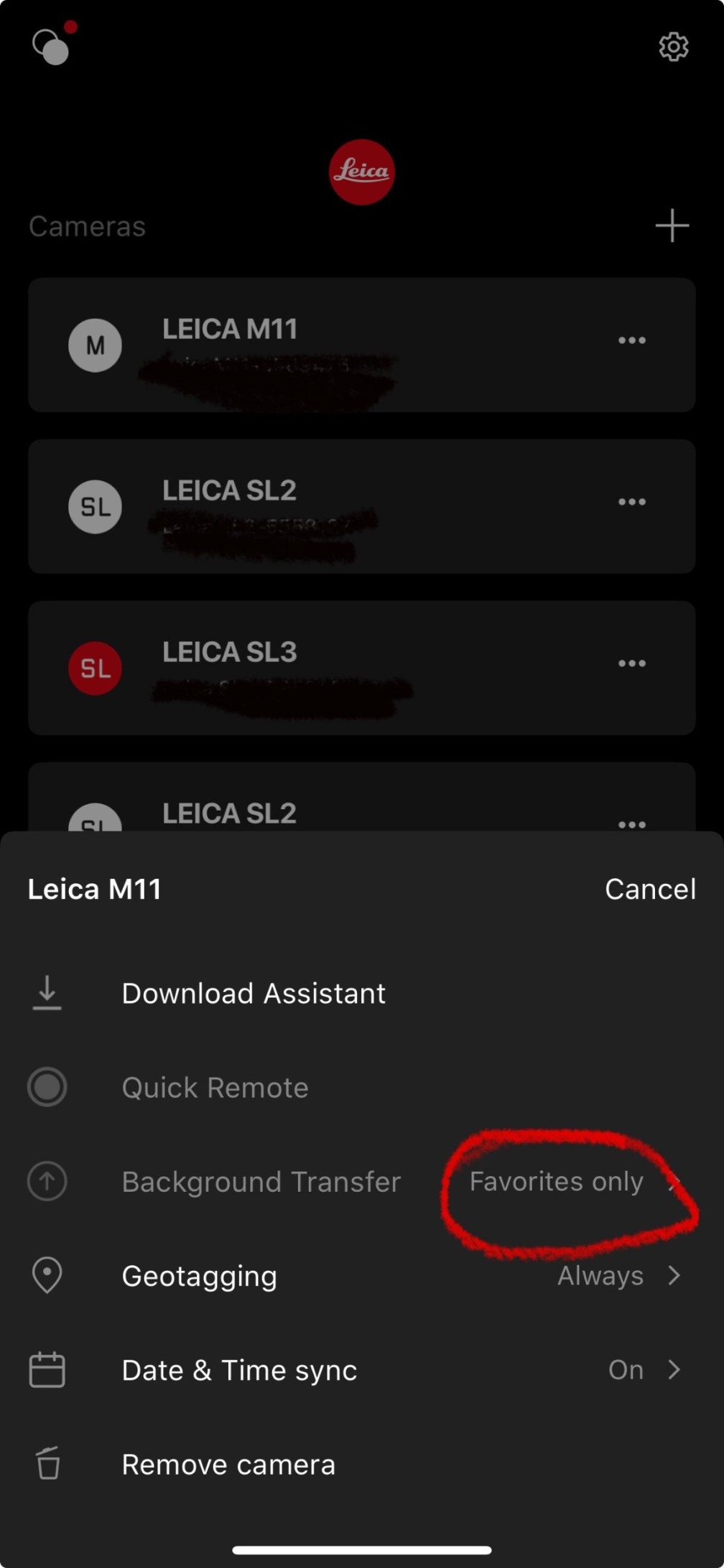Screen dimensions: 724x1568
Task: Open the settings gear
Action: point(673,47)
